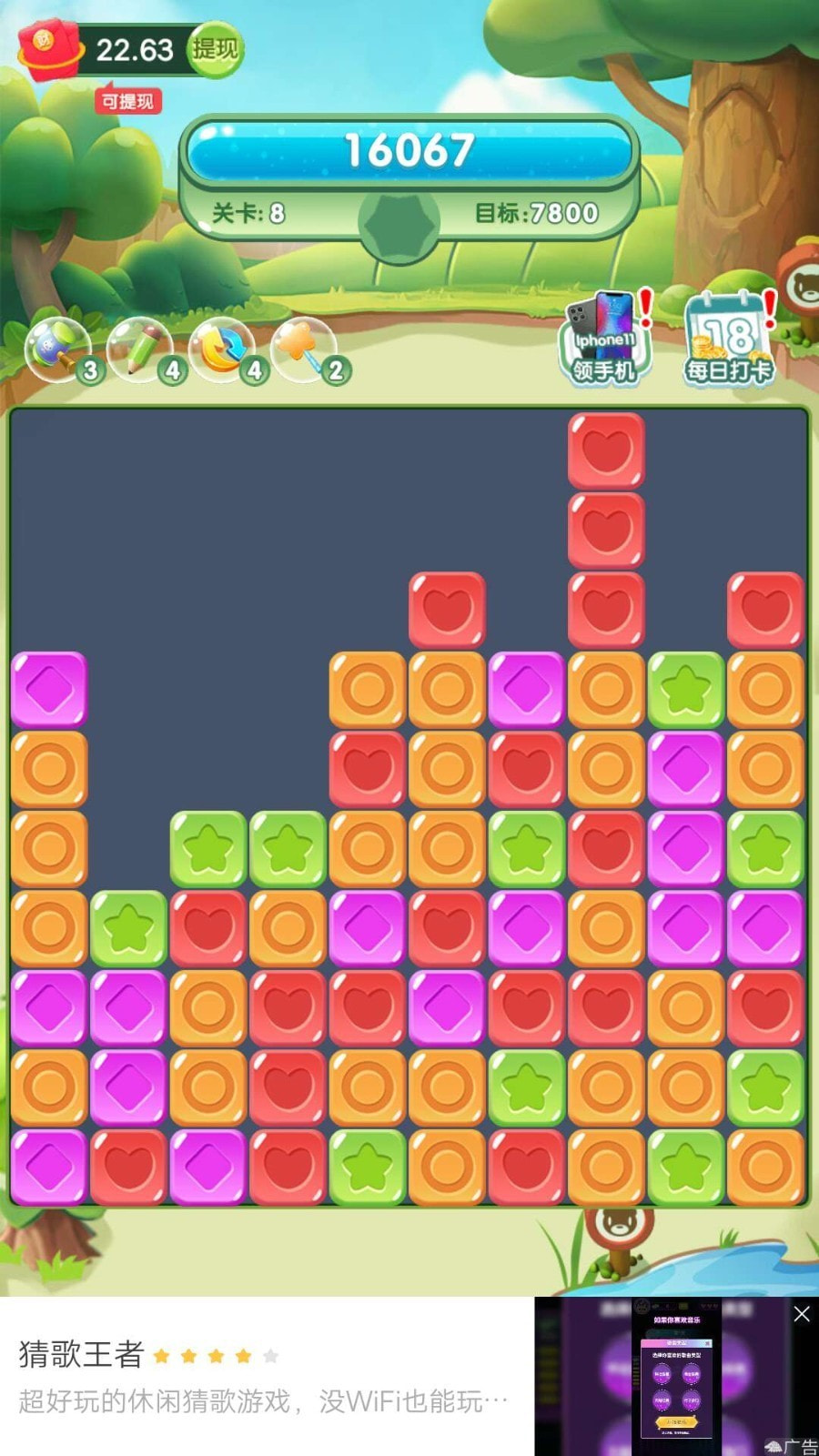Use the hammer power-up
The image size is (819, 1456).
pyautogui.click(x=60, y=350)
